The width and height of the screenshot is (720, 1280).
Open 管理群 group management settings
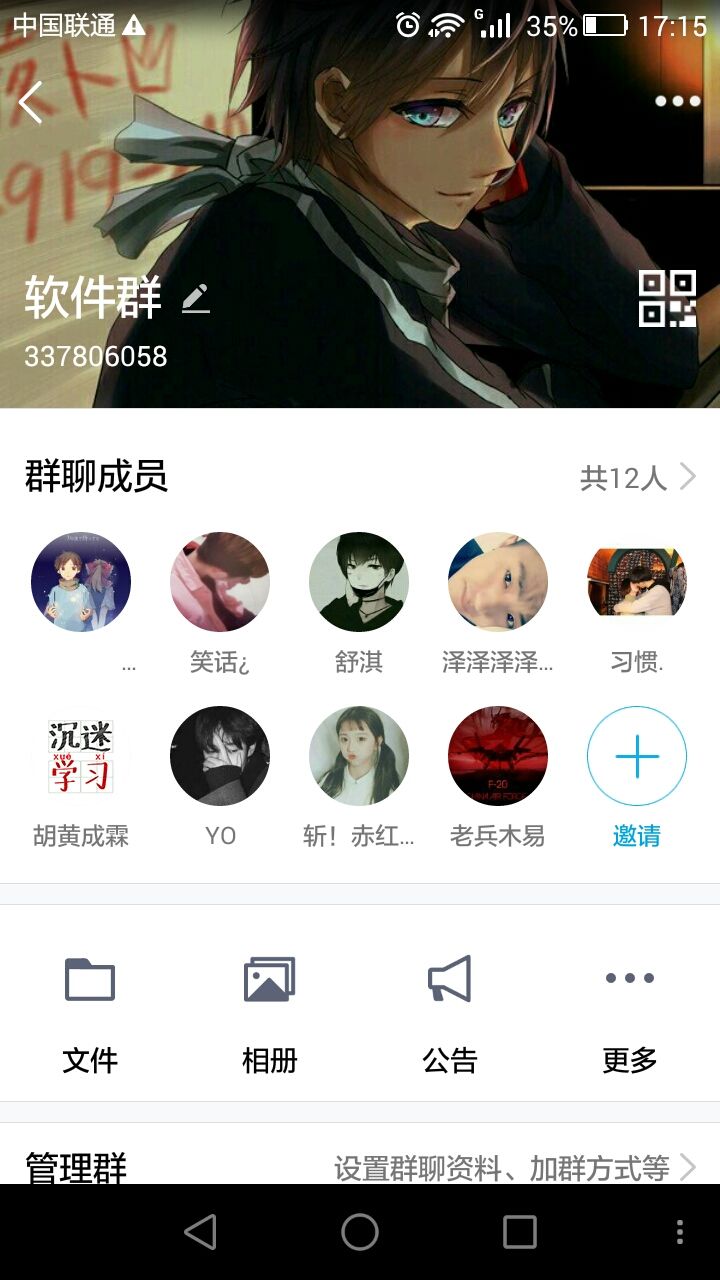(360, 1165)
